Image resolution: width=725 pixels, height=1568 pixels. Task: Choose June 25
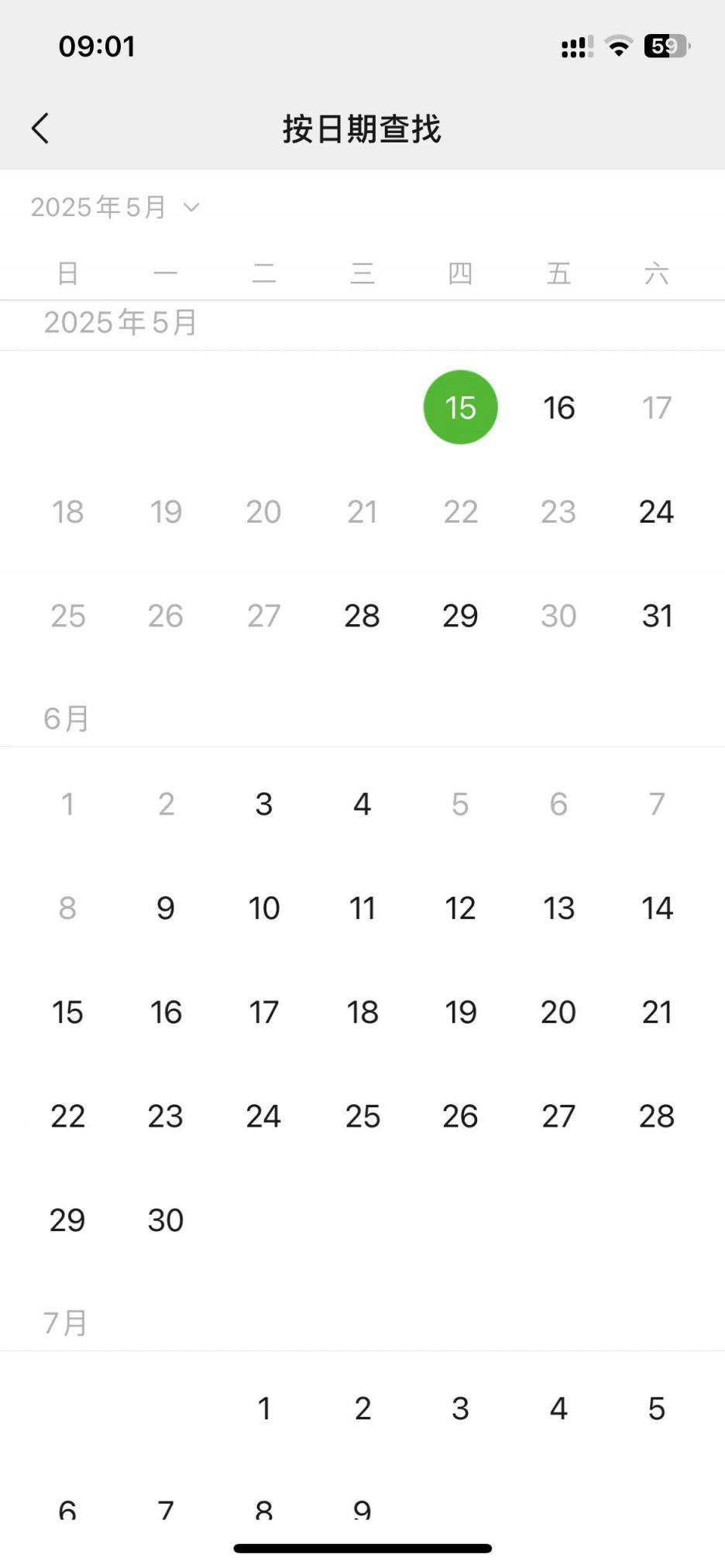tap(362, 1116)
